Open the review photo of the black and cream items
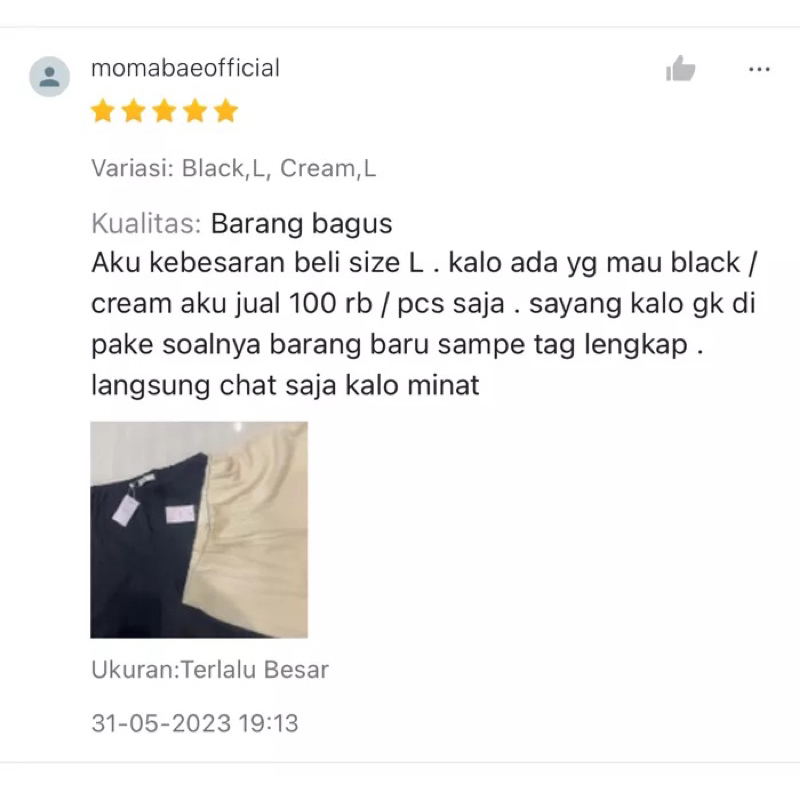The width and height of the screenshot is (800, 800). pos(199,529)
